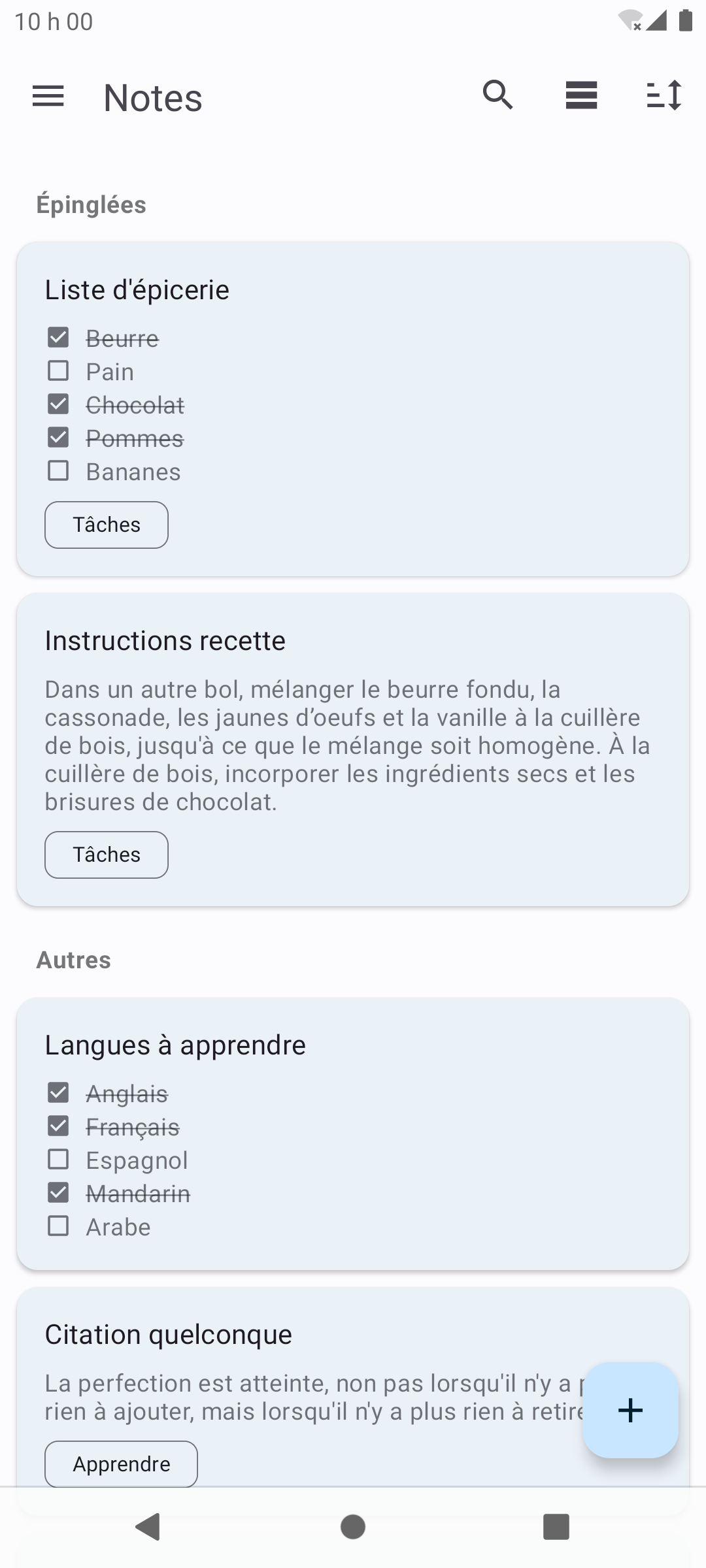Tap the Tâches label on Liste d'épicerie
This screenshot has height=1568, width=706.
107,525
